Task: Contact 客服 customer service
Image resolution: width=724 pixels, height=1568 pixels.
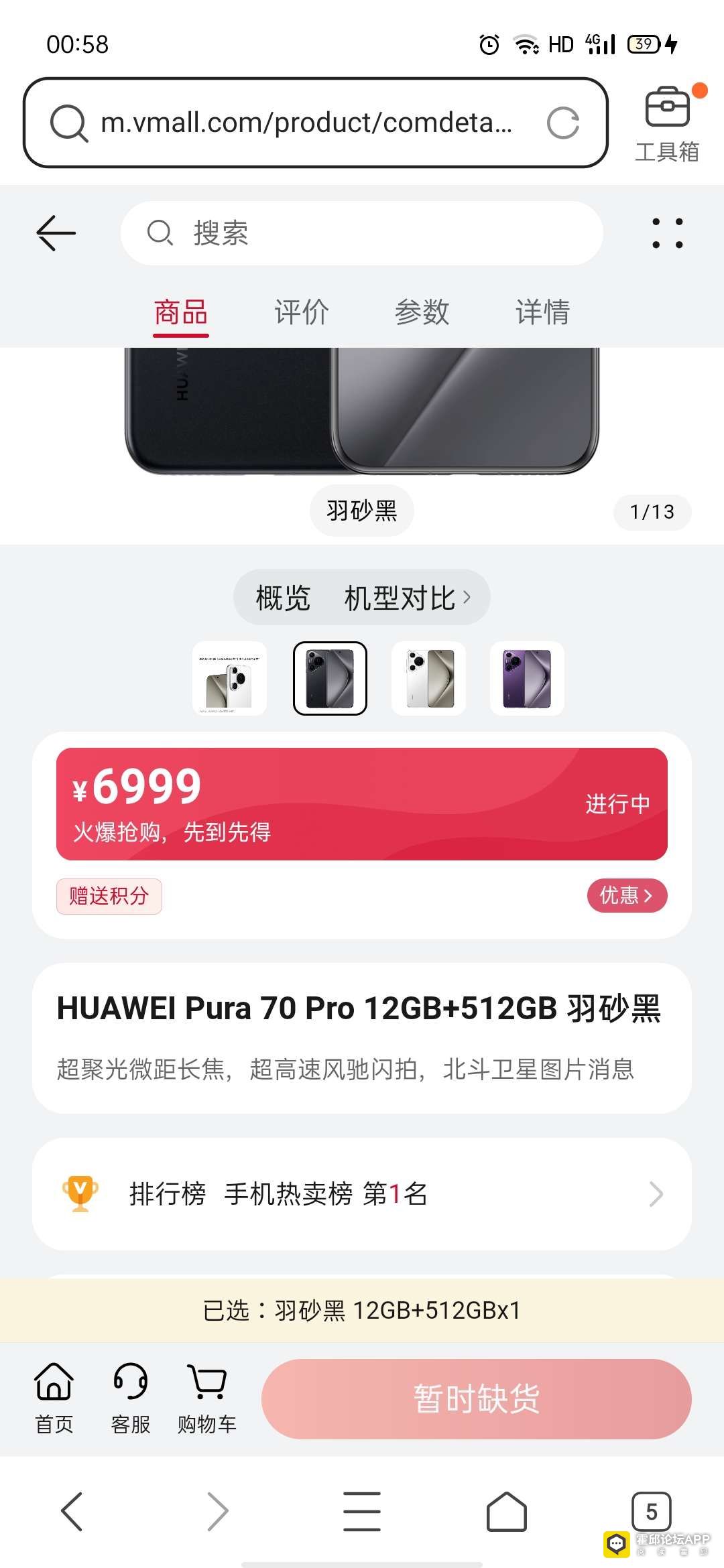Action: [131, 1398]
